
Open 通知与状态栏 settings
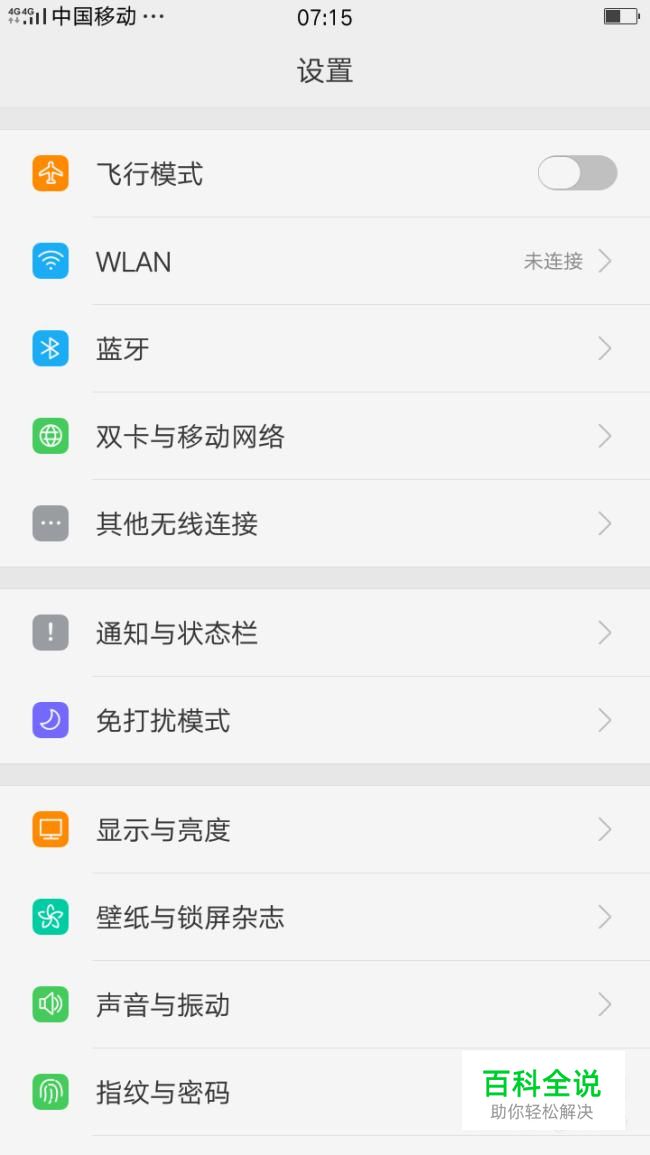(x=325, y=633)
